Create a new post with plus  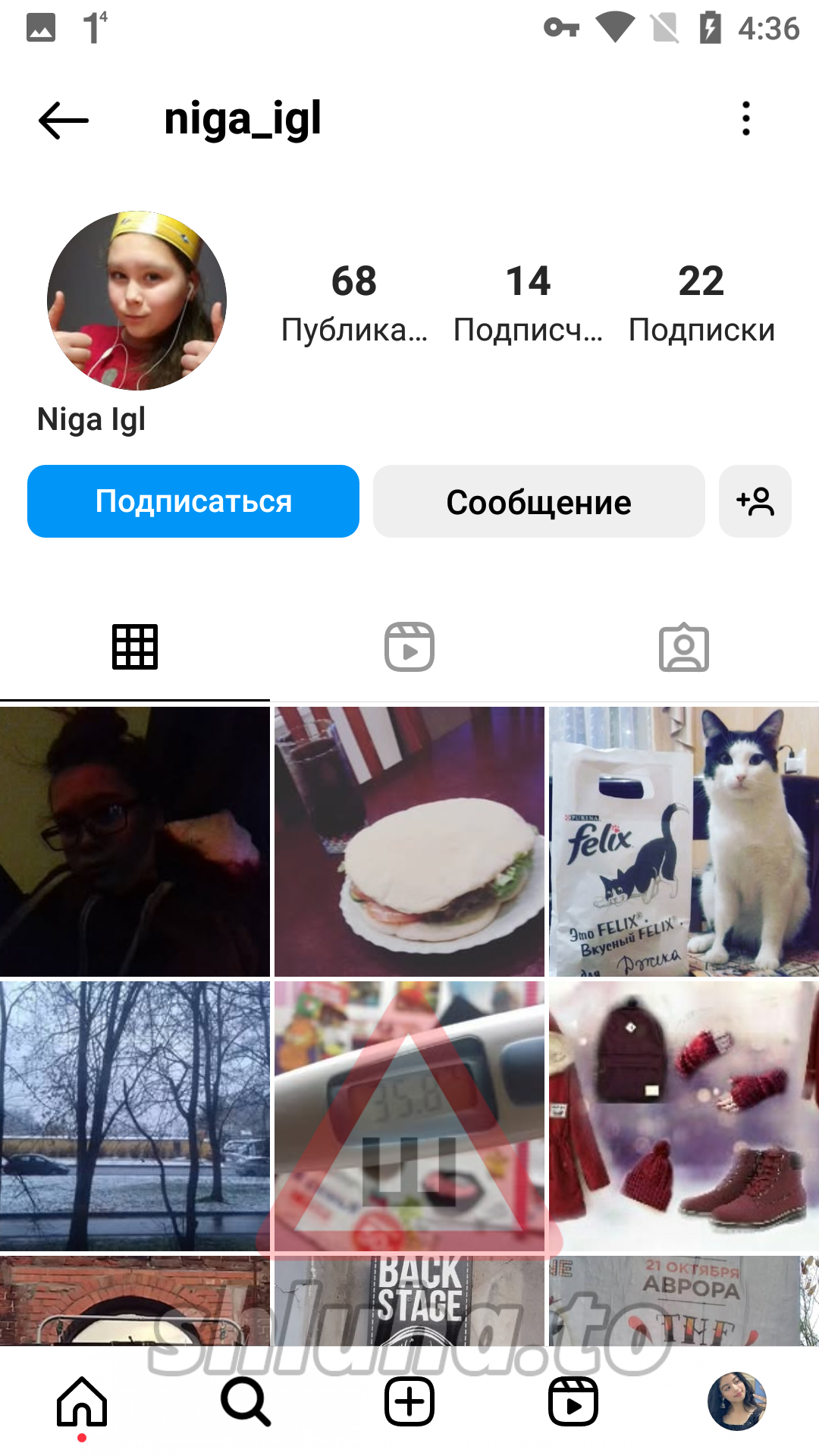409,1401
